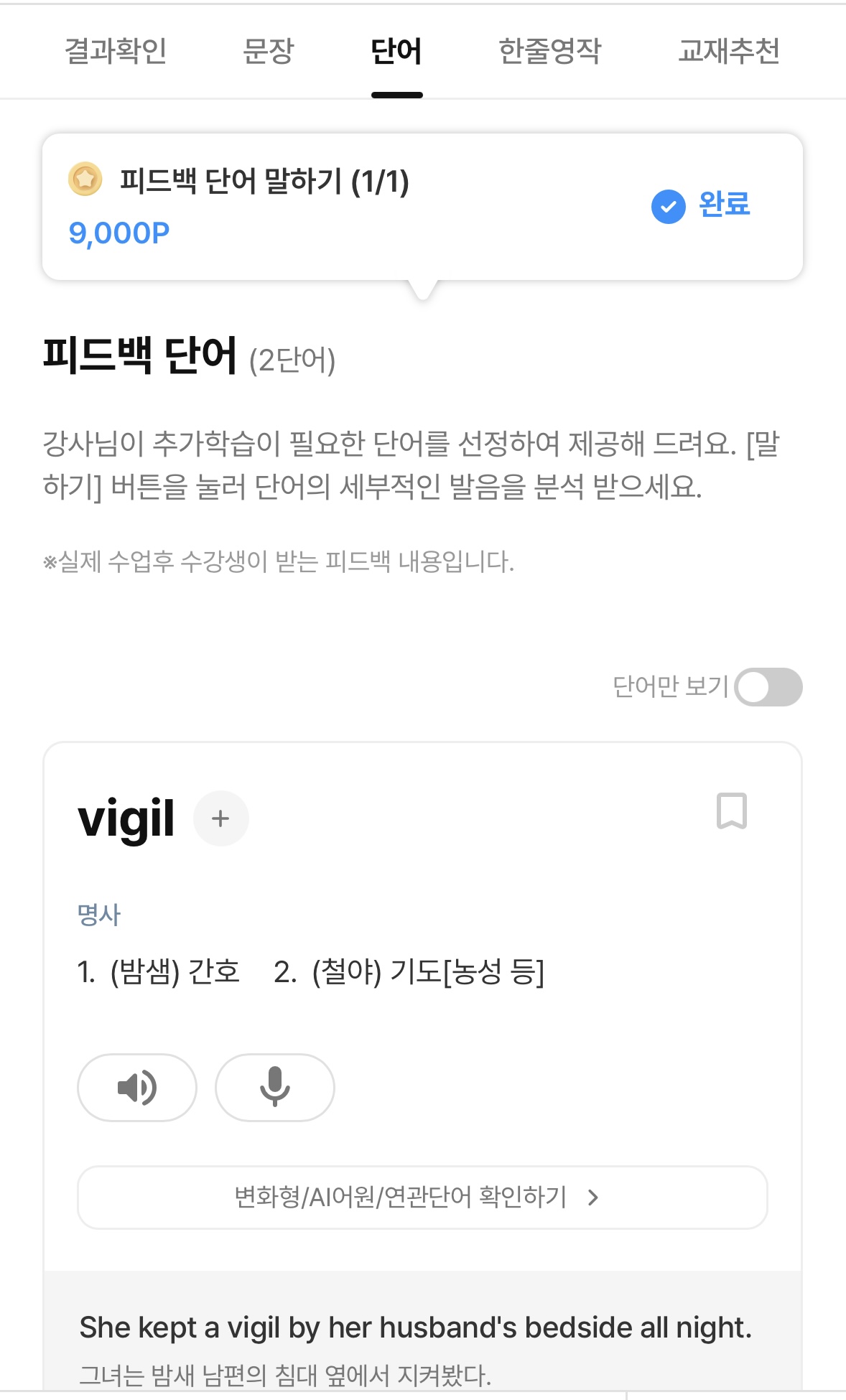The width and height of the screenshot is (846, 1400).
Task: Play the pronunciation of vigil
Action: click(137, 1087)
